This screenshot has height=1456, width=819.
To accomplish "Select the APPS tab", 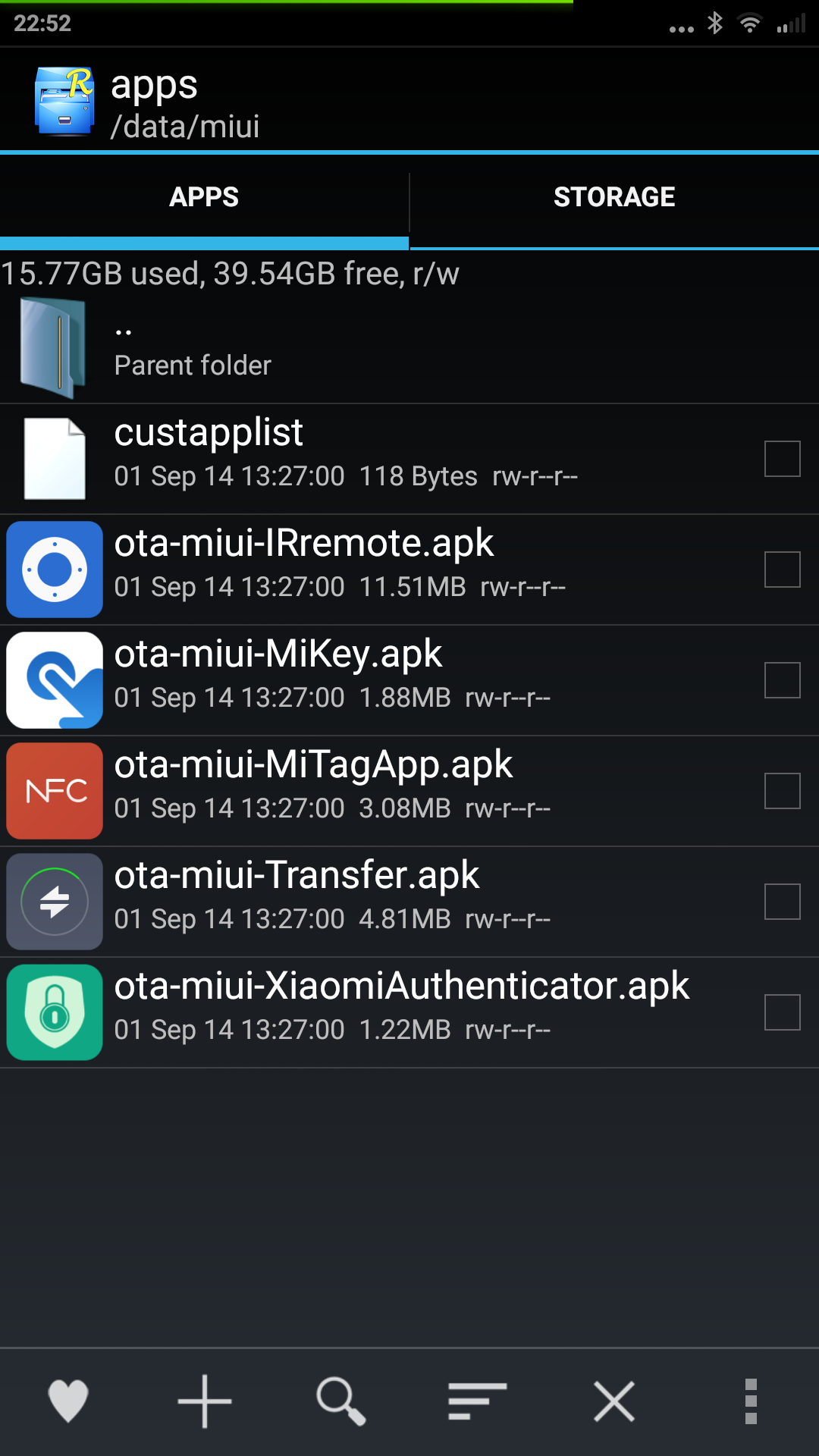I will 204,197.
